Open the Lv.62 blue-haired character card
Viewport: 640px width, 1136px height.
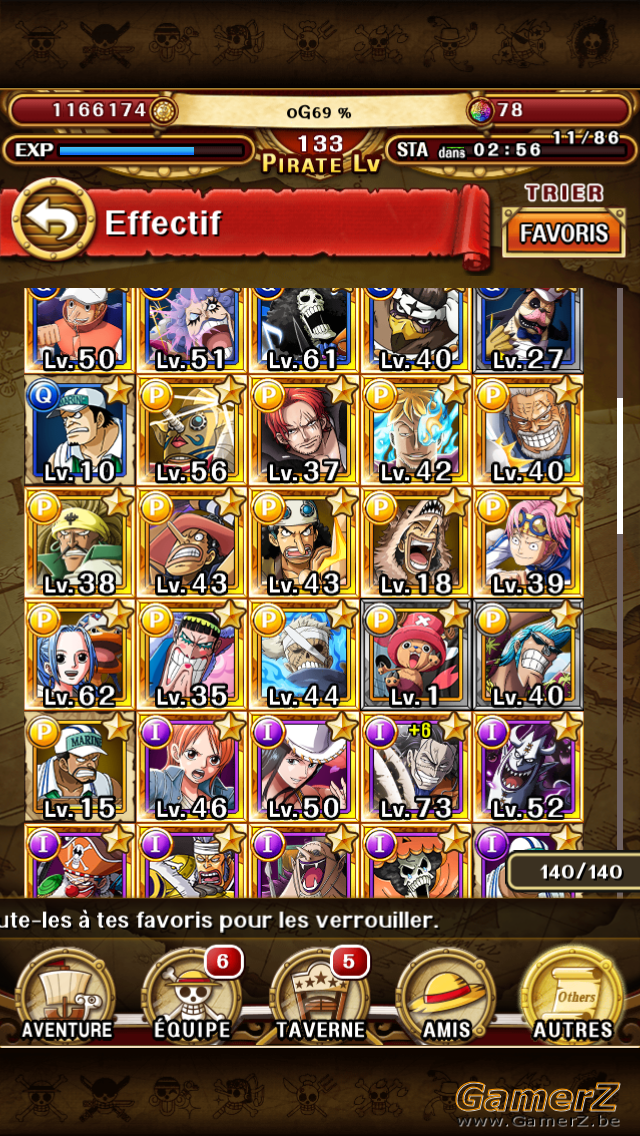click(x=79, y=655)
